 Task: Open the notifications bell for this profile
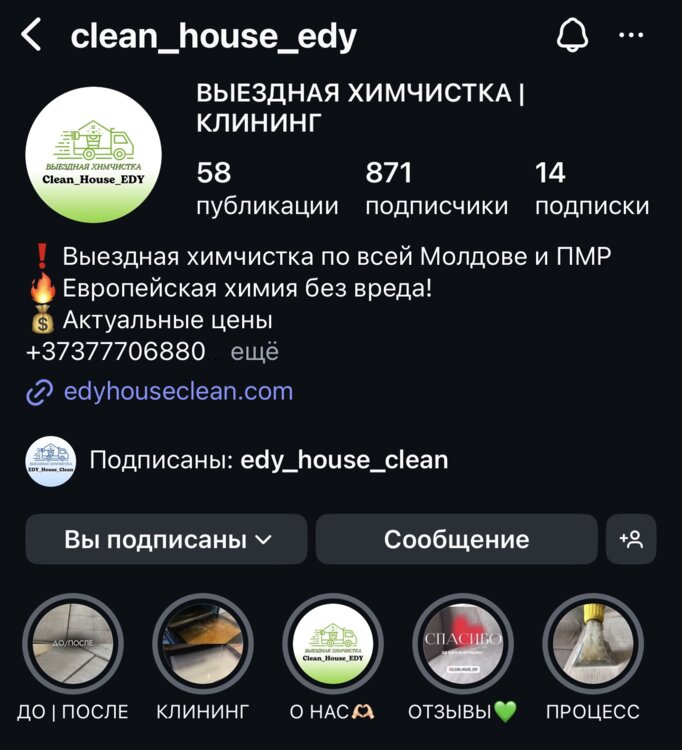click(x=571, y=36)
